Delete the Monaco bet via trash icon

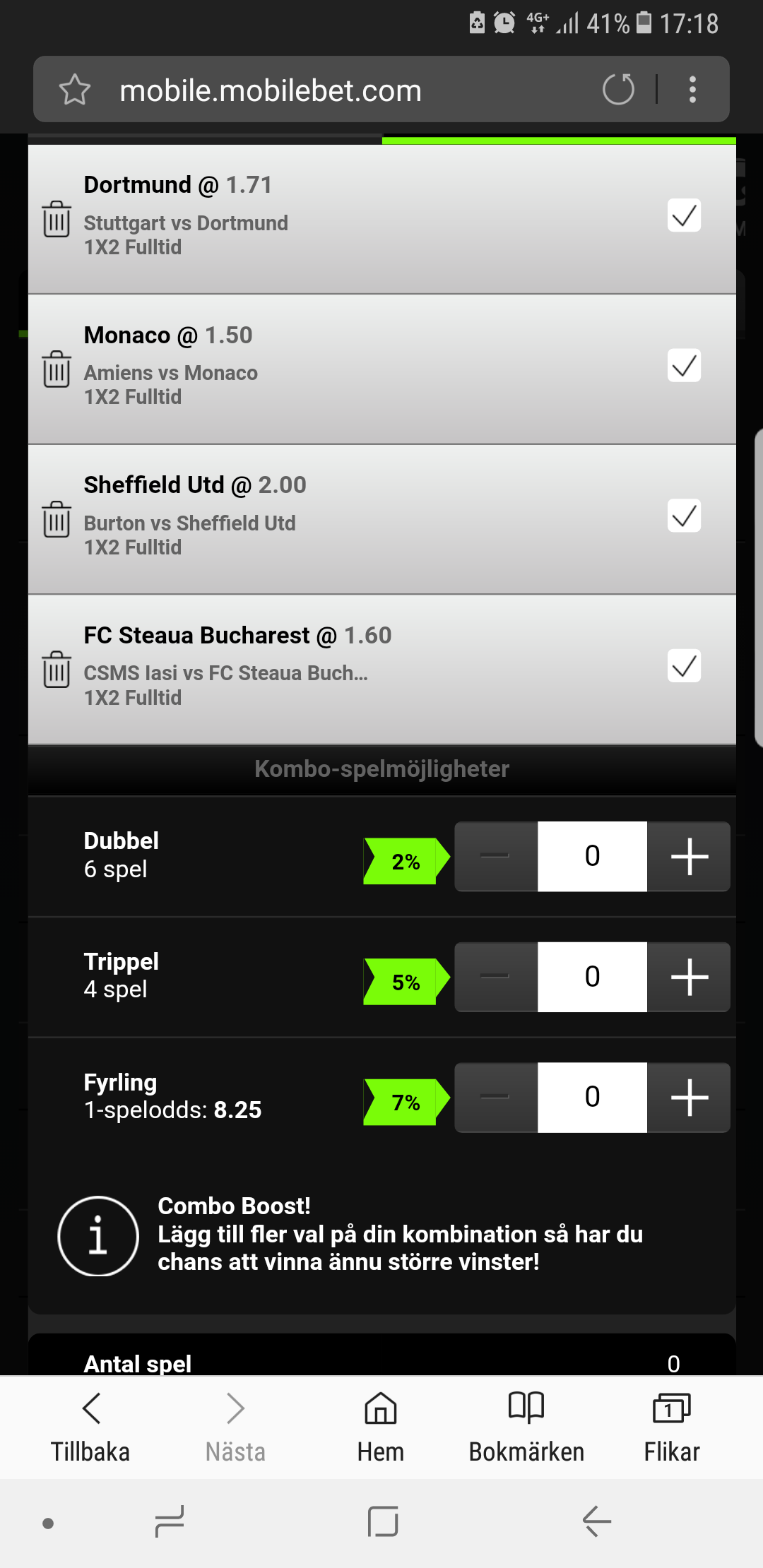57,369
